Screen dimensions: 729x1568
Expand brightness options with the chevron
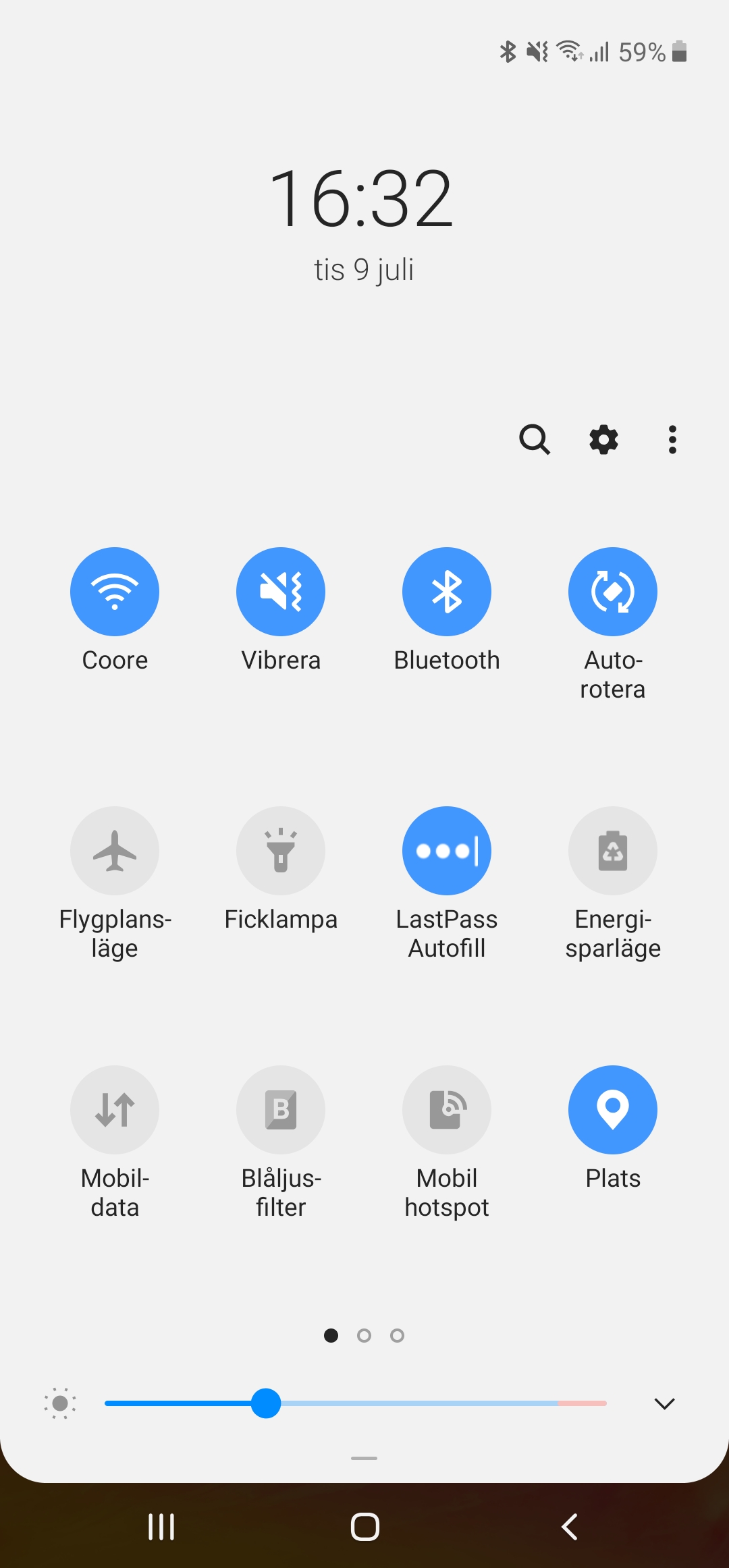click(665, 1404)
